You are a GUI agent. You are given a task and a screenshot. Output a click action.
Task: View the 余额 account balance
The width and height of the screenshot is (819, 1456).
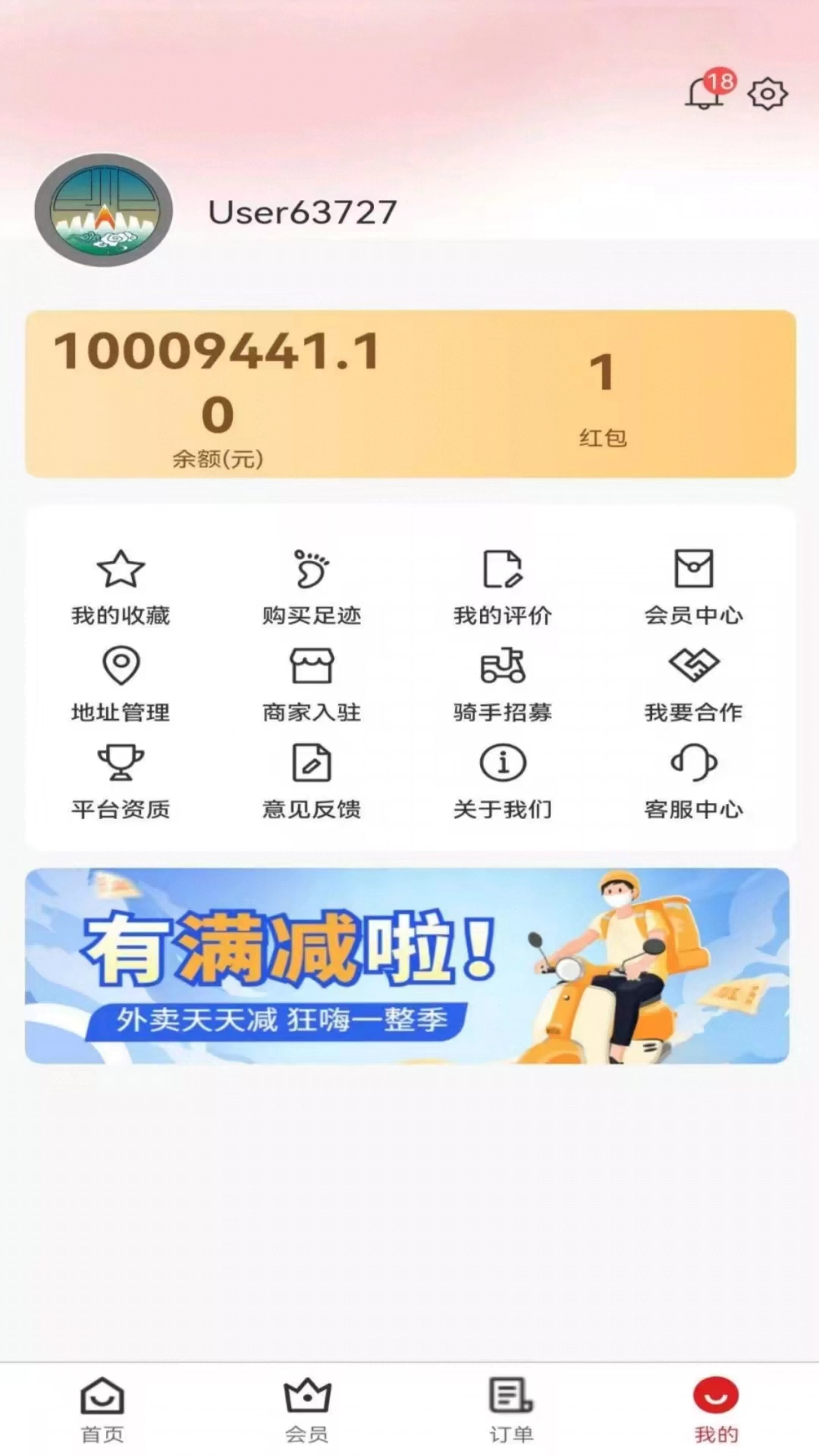pyautogui.click(x=218, y=394)
